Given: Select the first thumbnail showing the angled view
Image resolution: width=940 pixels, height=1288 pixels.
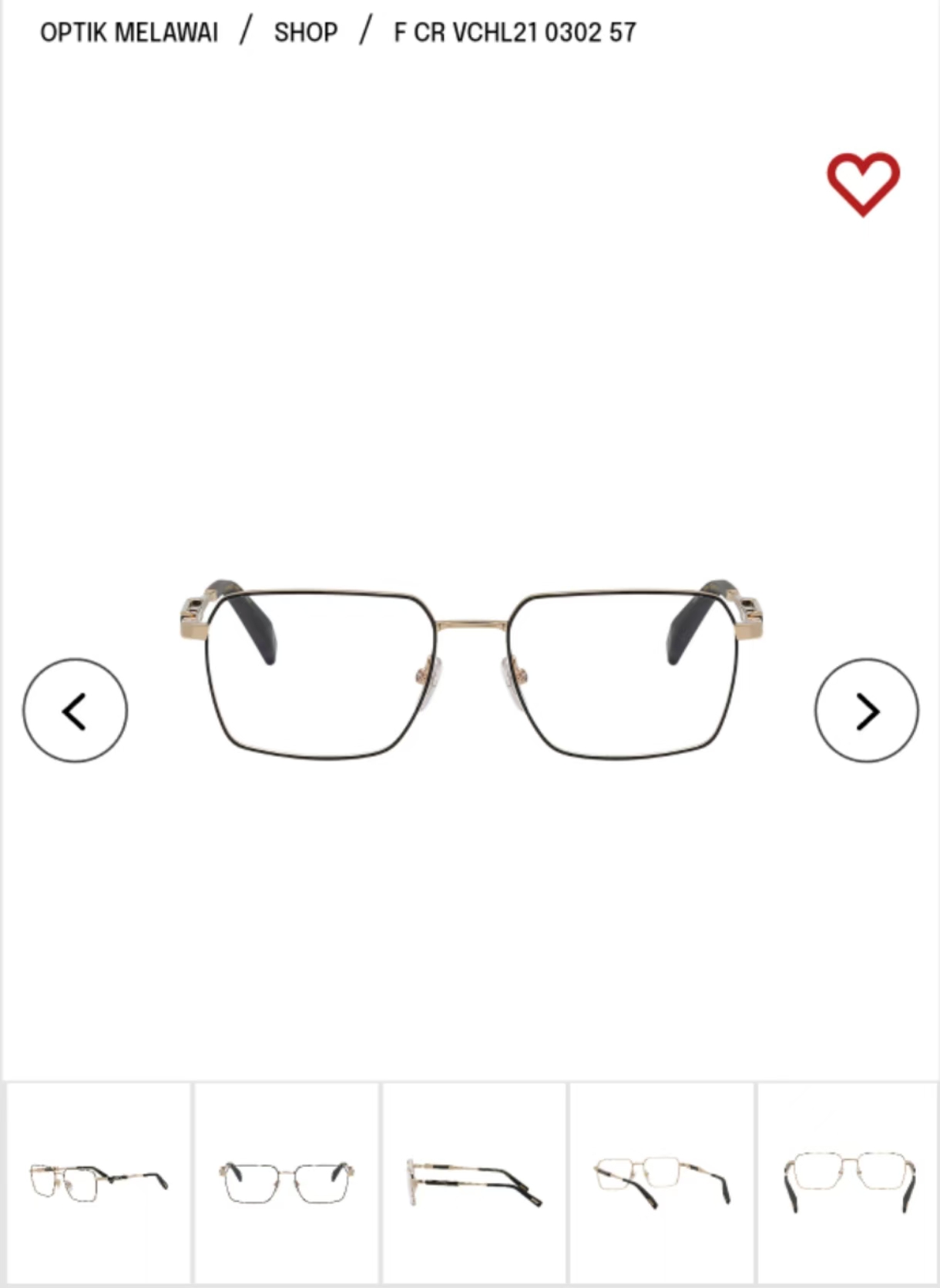Looking at the screenshot, I should coord(99,1182).
